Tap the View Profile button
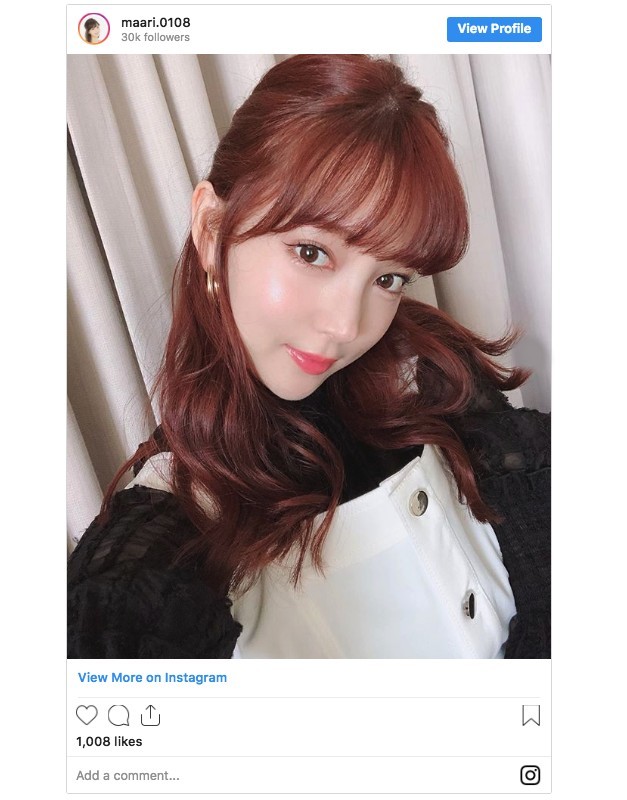This screenshot has width=627, height=800. (494, 29)
